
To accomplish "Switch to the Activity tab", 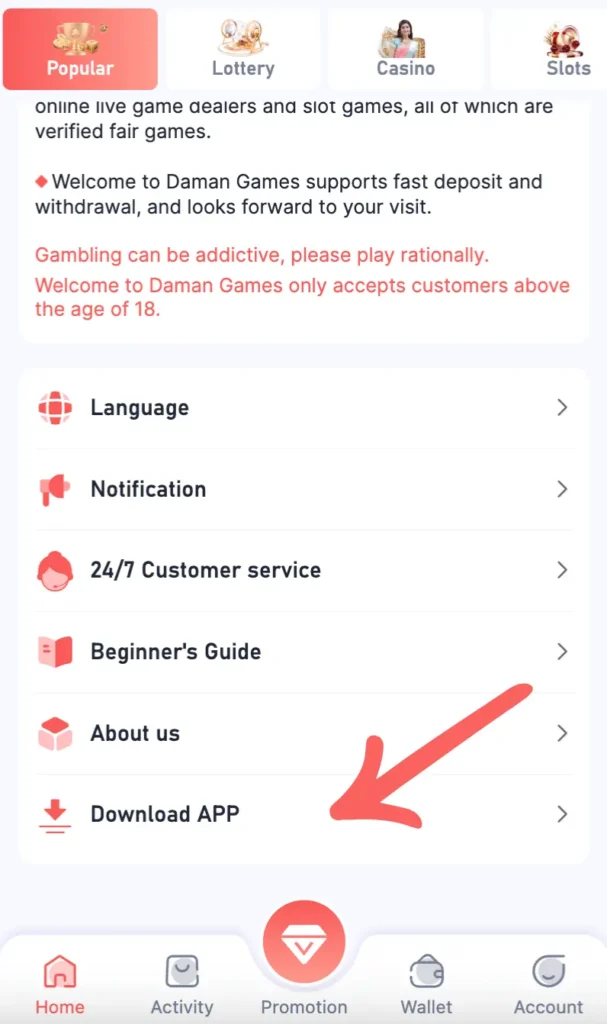I will click(x=182, y=984).
